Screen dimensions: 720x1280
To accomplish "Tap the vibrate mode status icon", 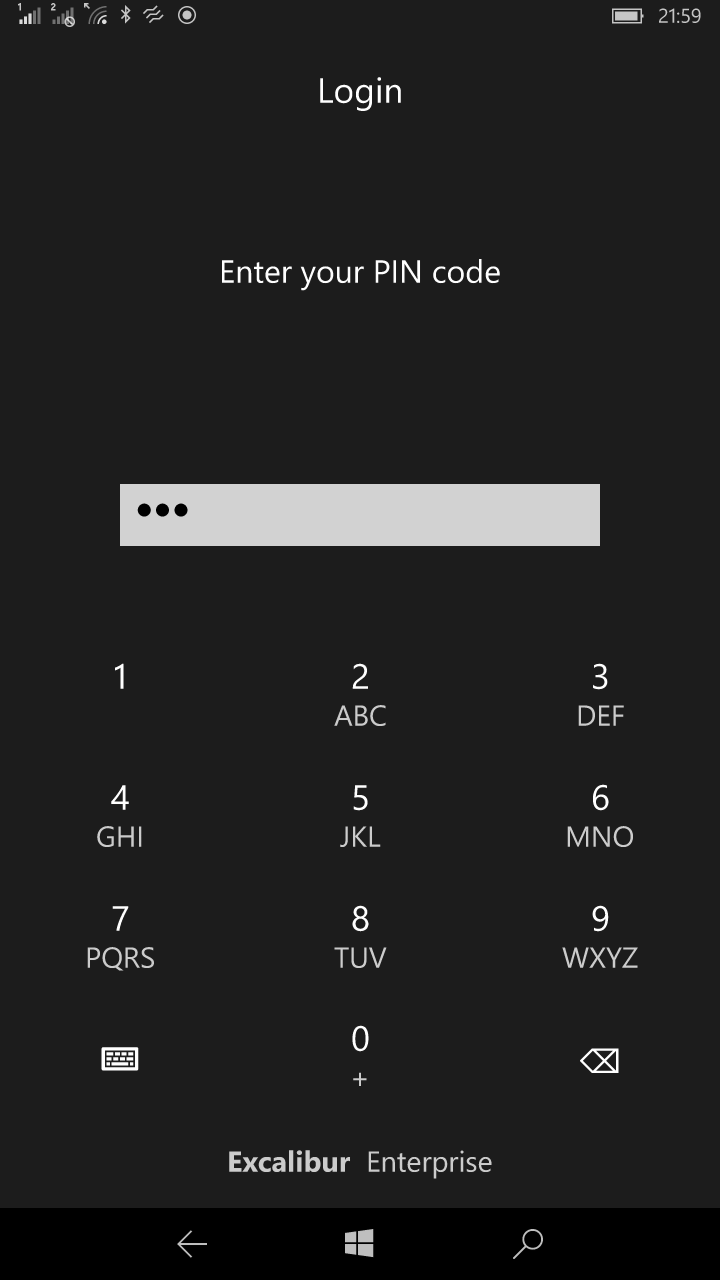I will coord(153,15).
